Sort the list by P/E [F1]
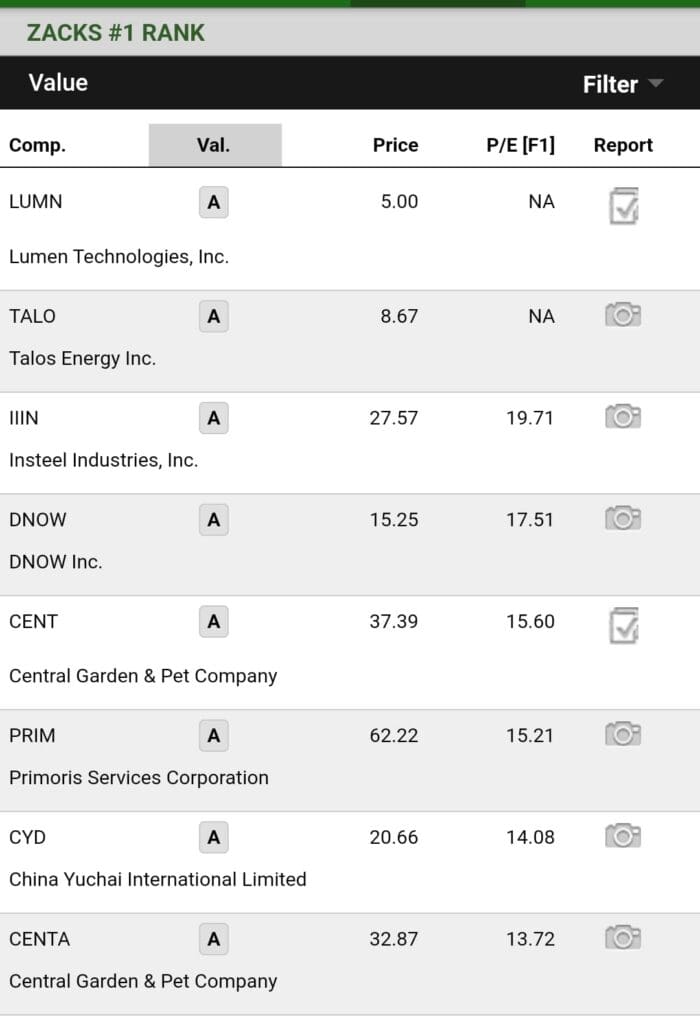Viewport: 700px width, 1024px height. (520, 145)
